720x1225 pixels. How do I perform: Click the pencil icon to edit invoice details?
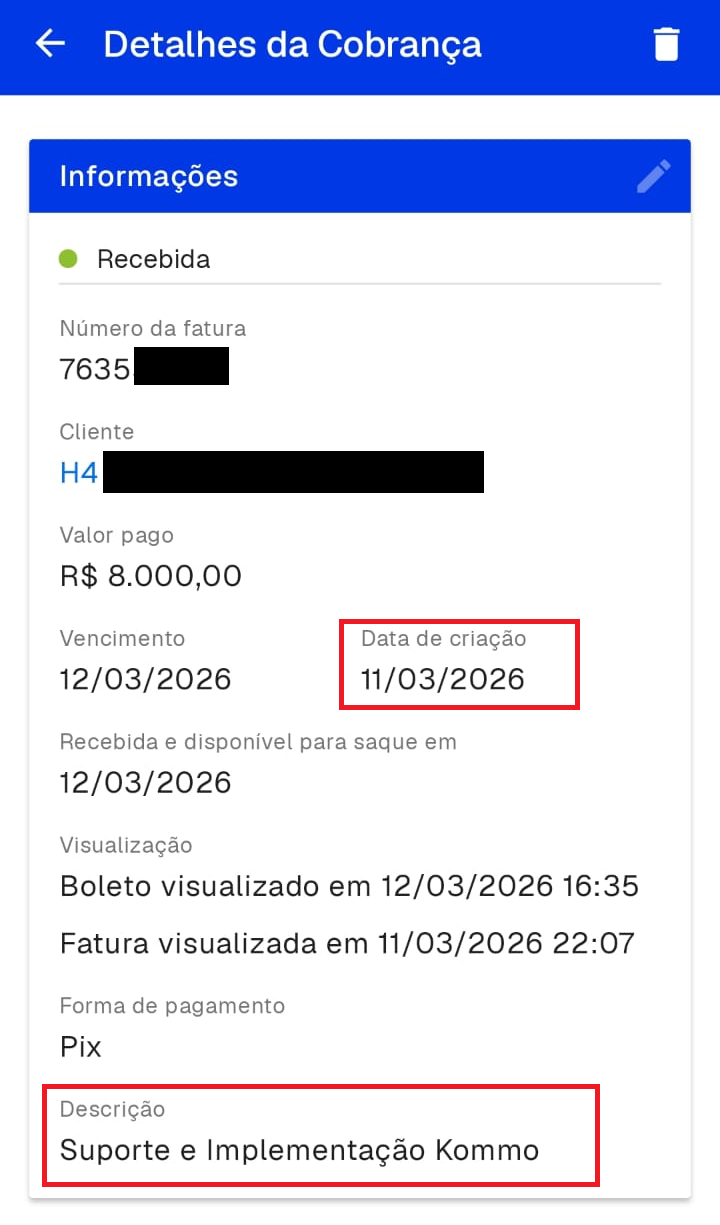[653, 176]
